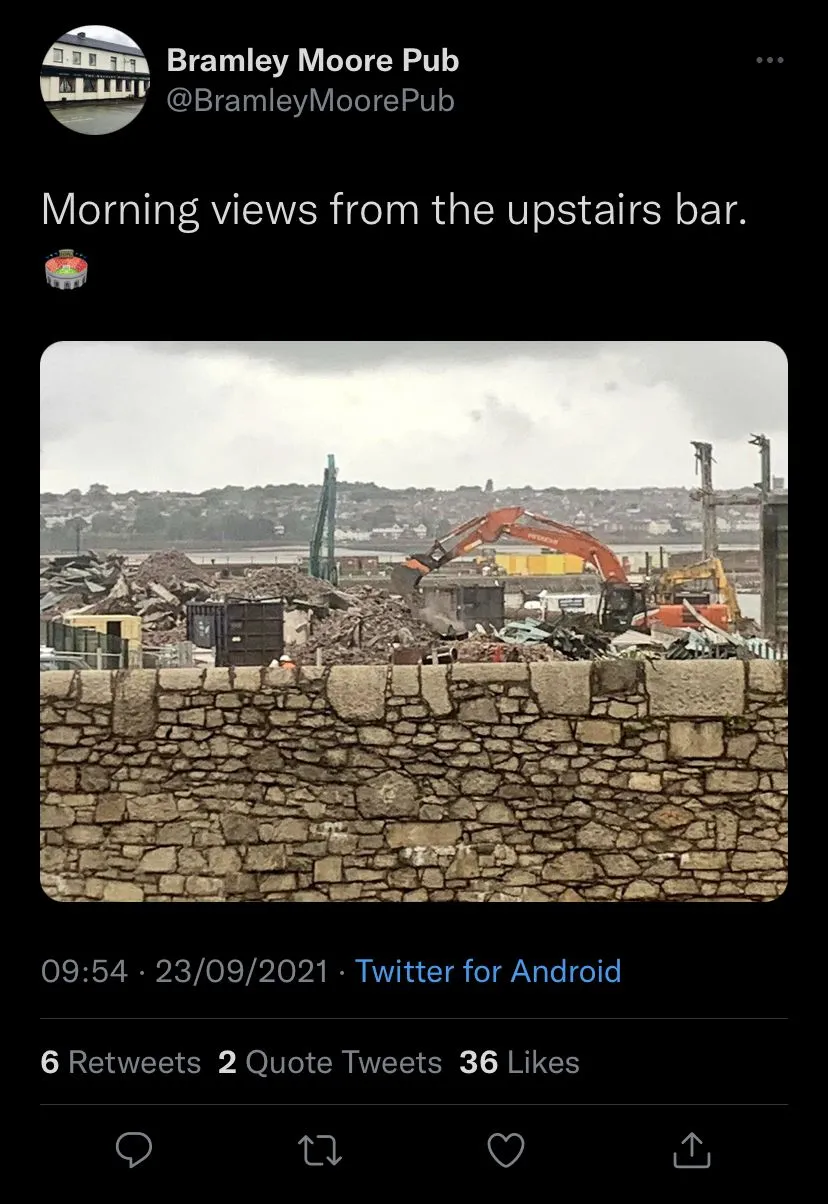828x1204 pixels.
Task: Open the Twitter for Android source link
Action: click(x=488, y=971)
